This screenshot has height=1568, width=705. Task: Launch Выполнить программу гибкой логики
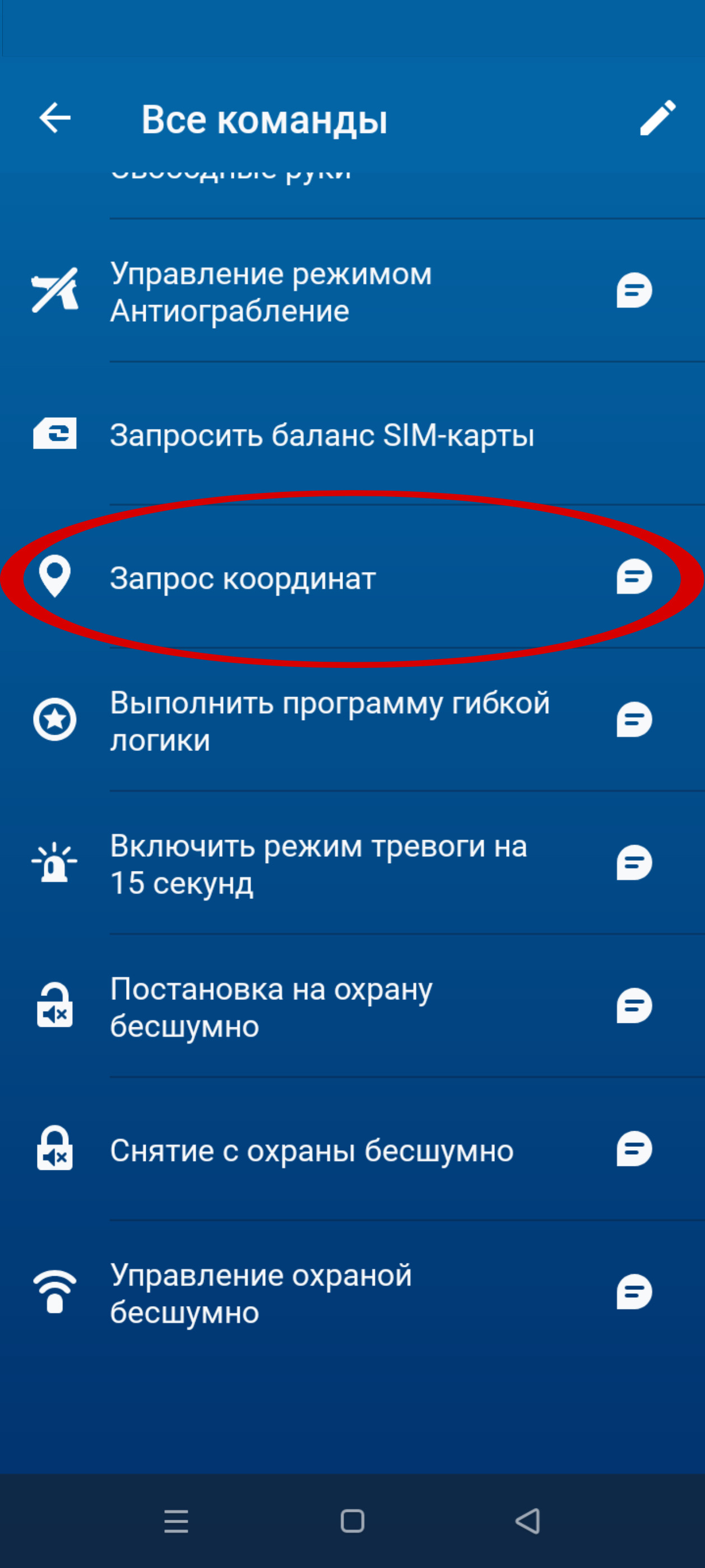(x=330, y=721)
